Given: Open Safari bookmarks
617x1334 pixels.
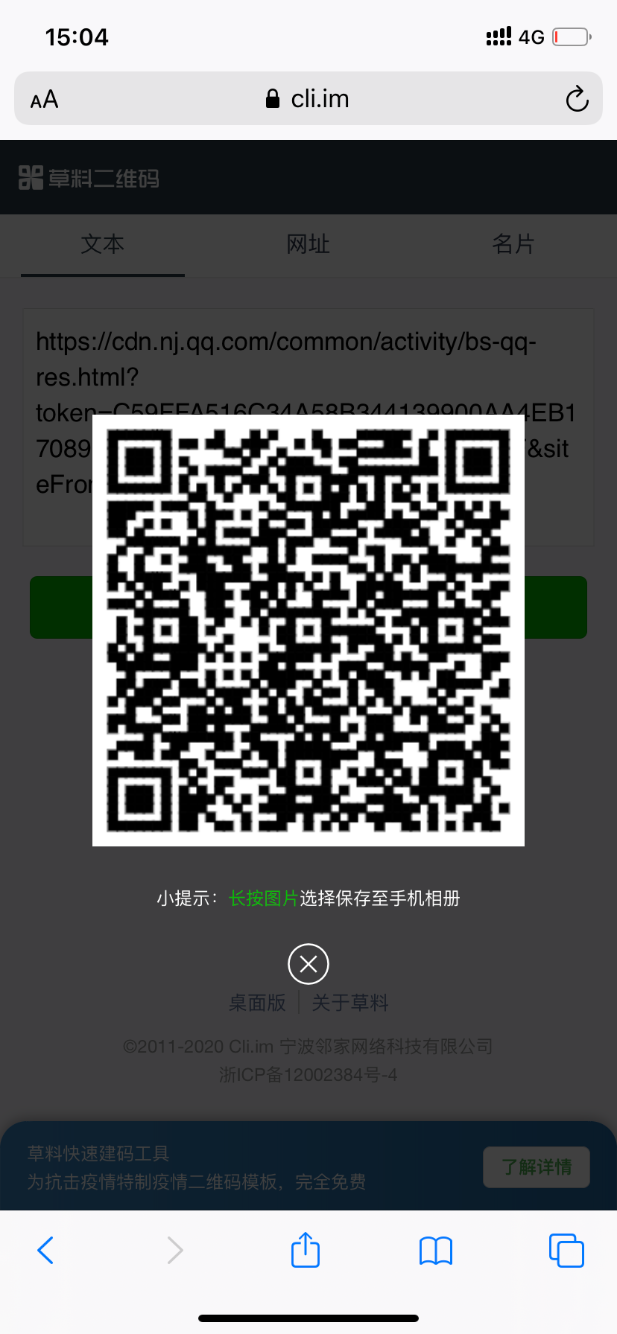Looking at the screenshot, I should 436,1250.
